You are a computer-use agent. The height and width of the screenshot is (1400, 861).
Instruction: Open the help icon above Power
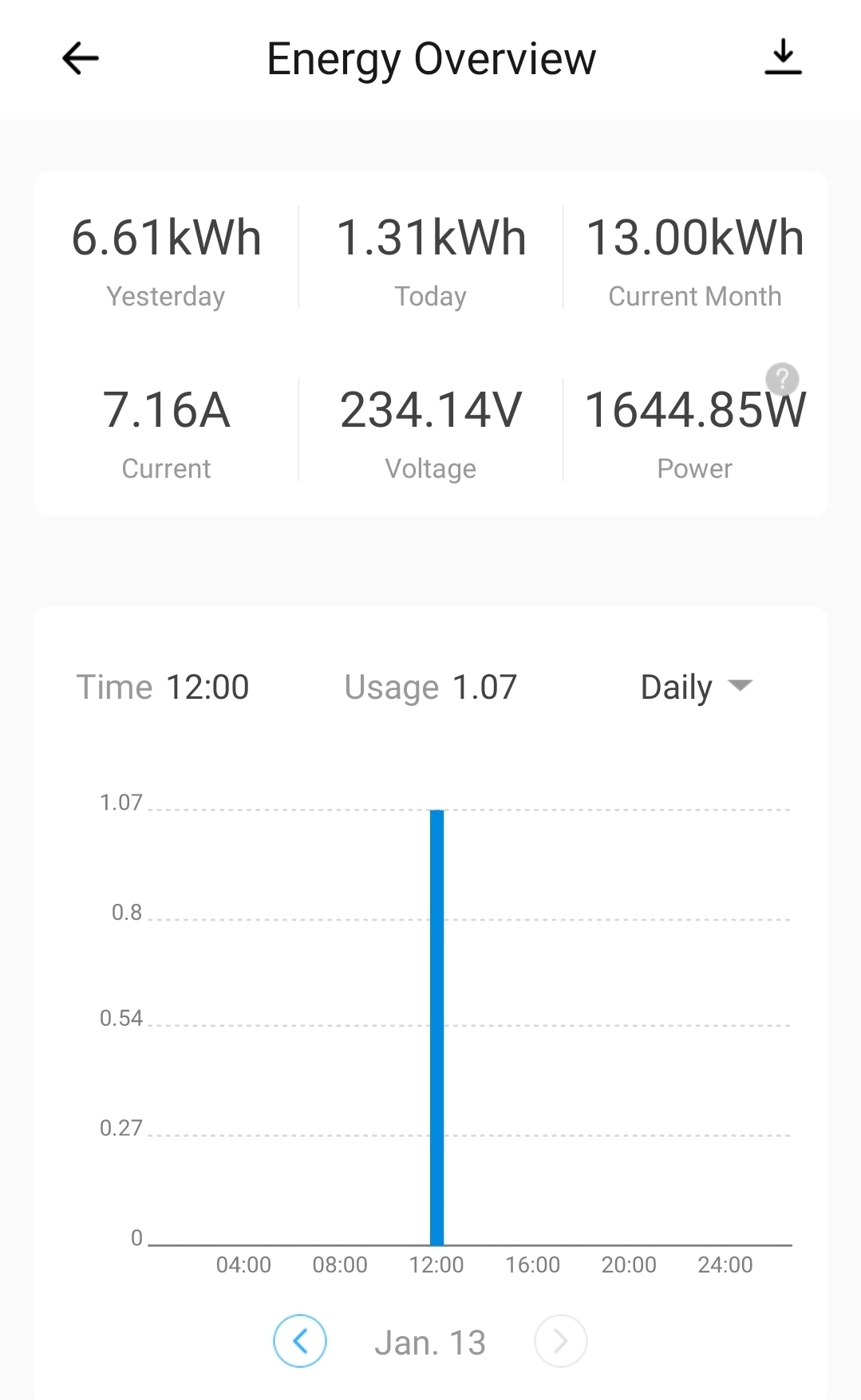tap(782, 379)
